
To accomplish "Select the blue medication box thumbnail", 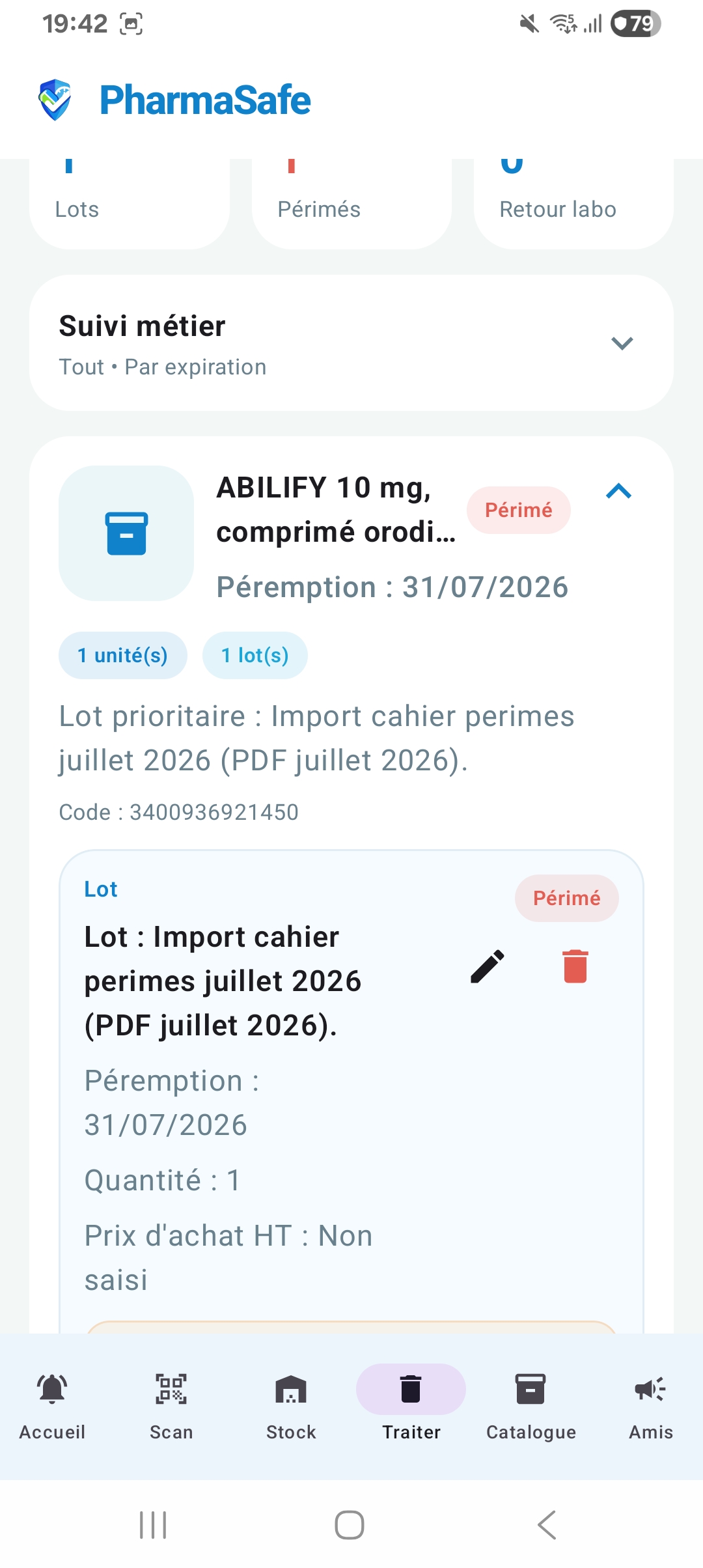I will click(x=126, y=533).
